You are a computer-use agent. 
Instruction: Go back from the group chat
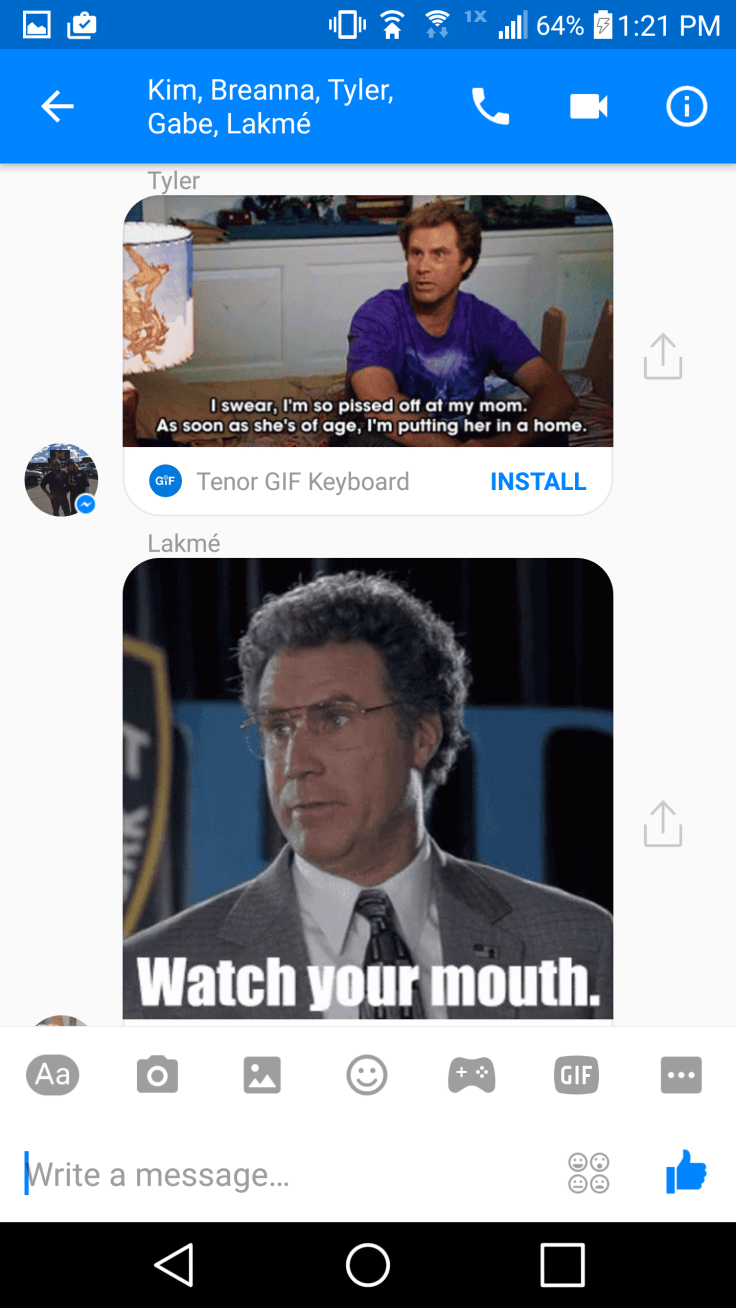pyautogui.click(x=57, y=107)
